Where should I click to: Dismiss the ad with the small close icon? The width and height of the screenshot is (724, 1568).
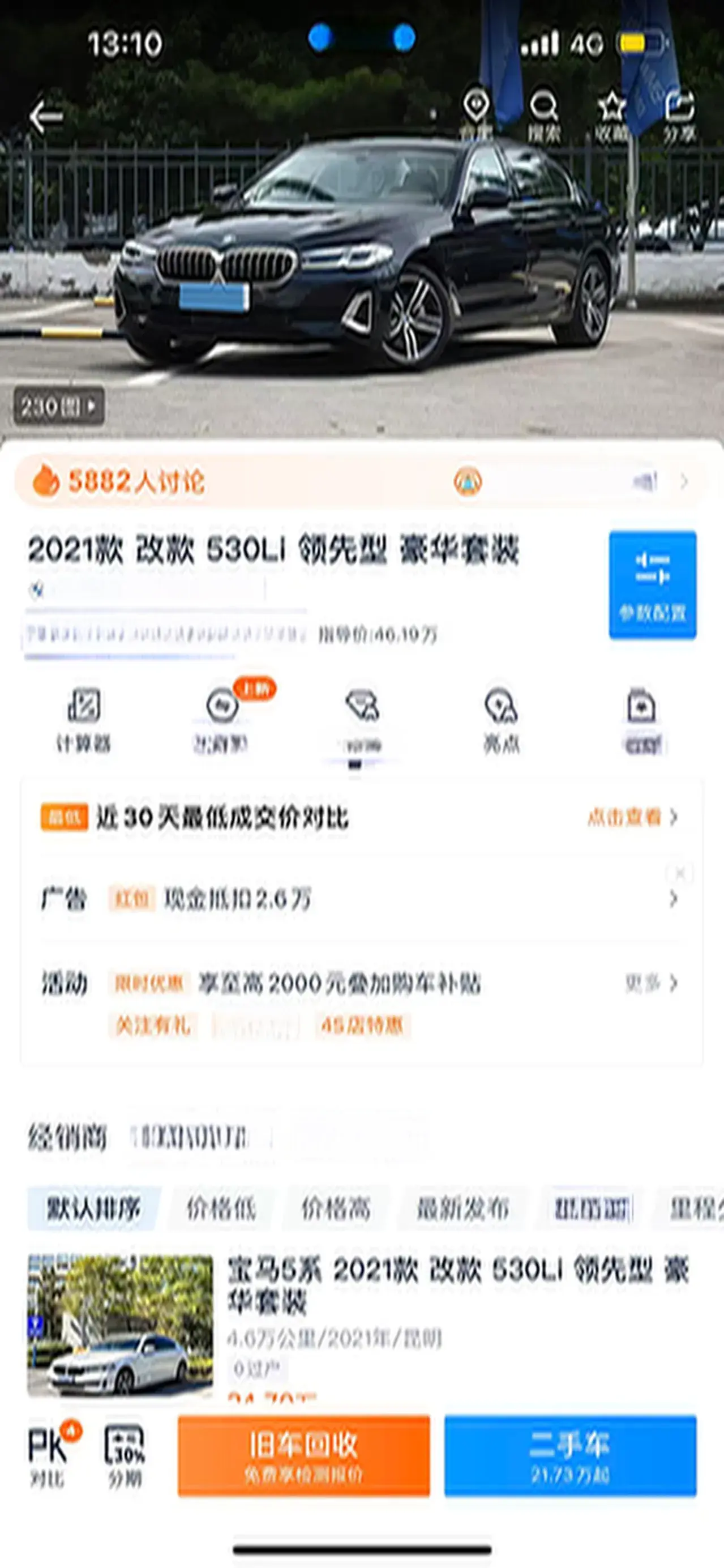coord(680,874)
